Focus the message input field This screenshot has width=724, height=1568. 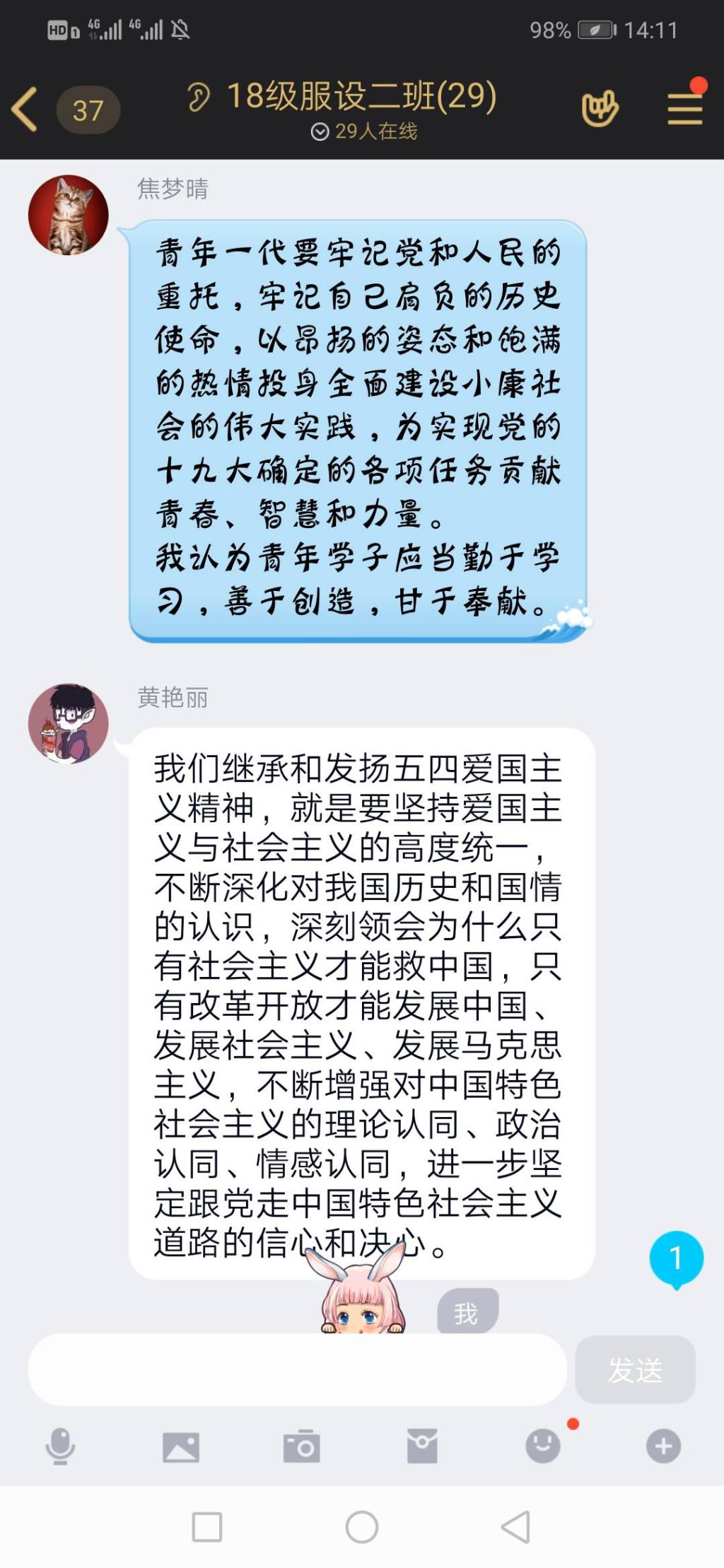(297, 1369)
